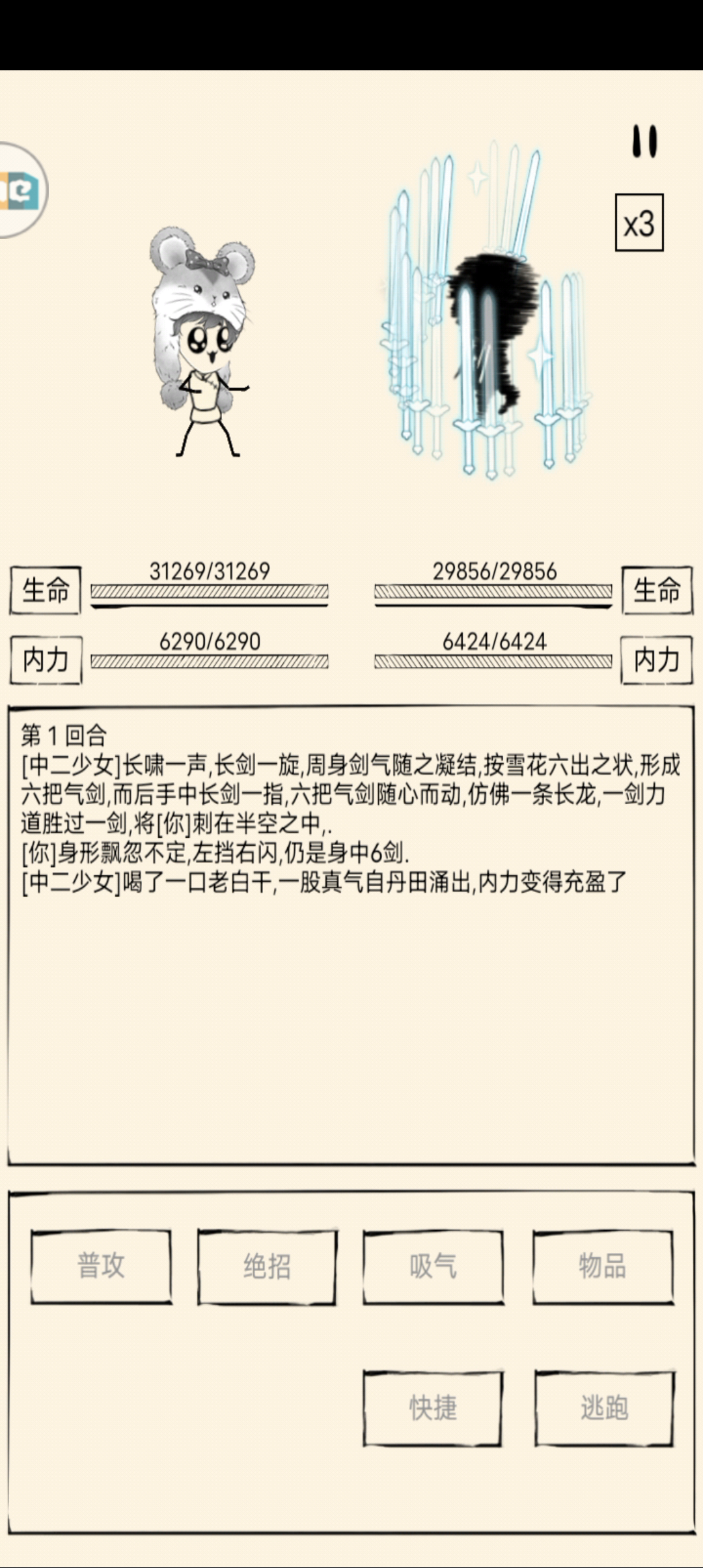Open the floating icon at the left edge
Viewport: 703px width, 1568px height.
click(22, 191)
